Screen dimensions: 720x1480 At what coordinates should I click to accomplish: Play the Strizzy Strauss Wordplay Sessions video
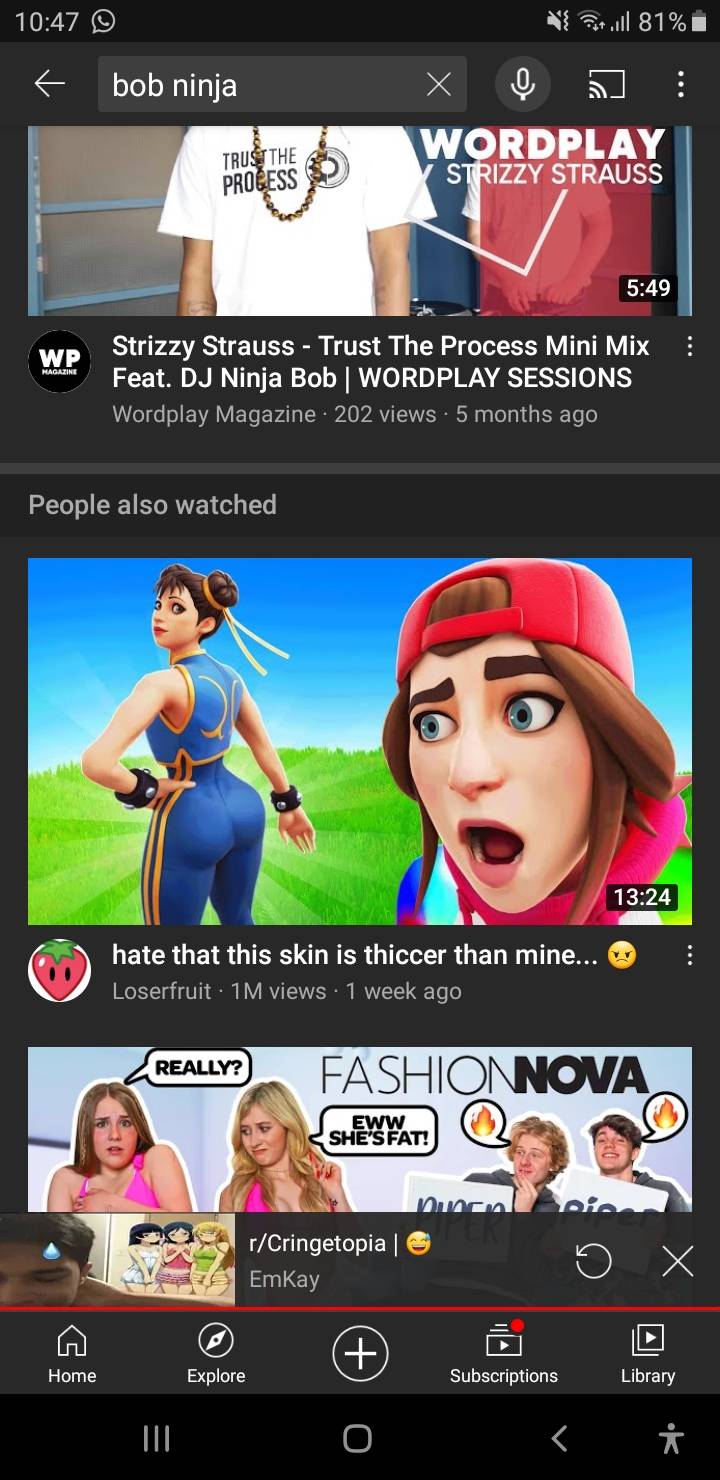(360, 220)
